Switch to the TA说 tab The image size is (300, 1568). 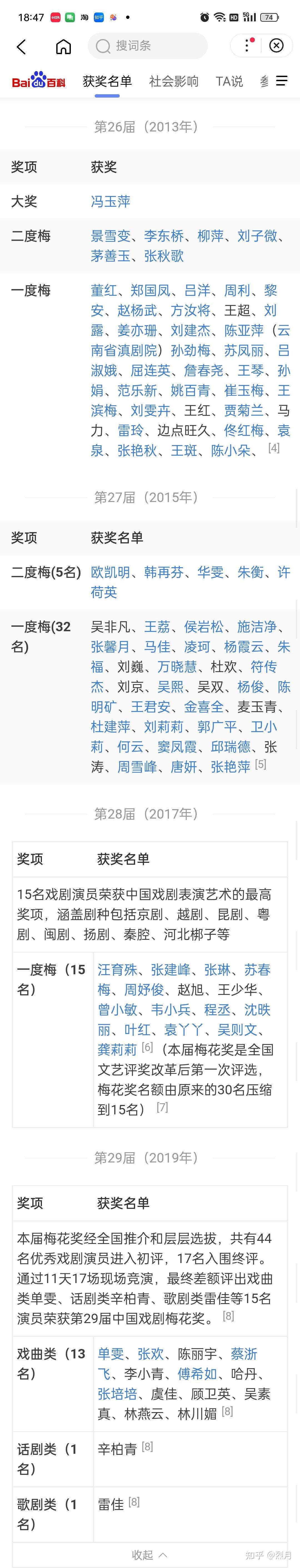(229, 81)
